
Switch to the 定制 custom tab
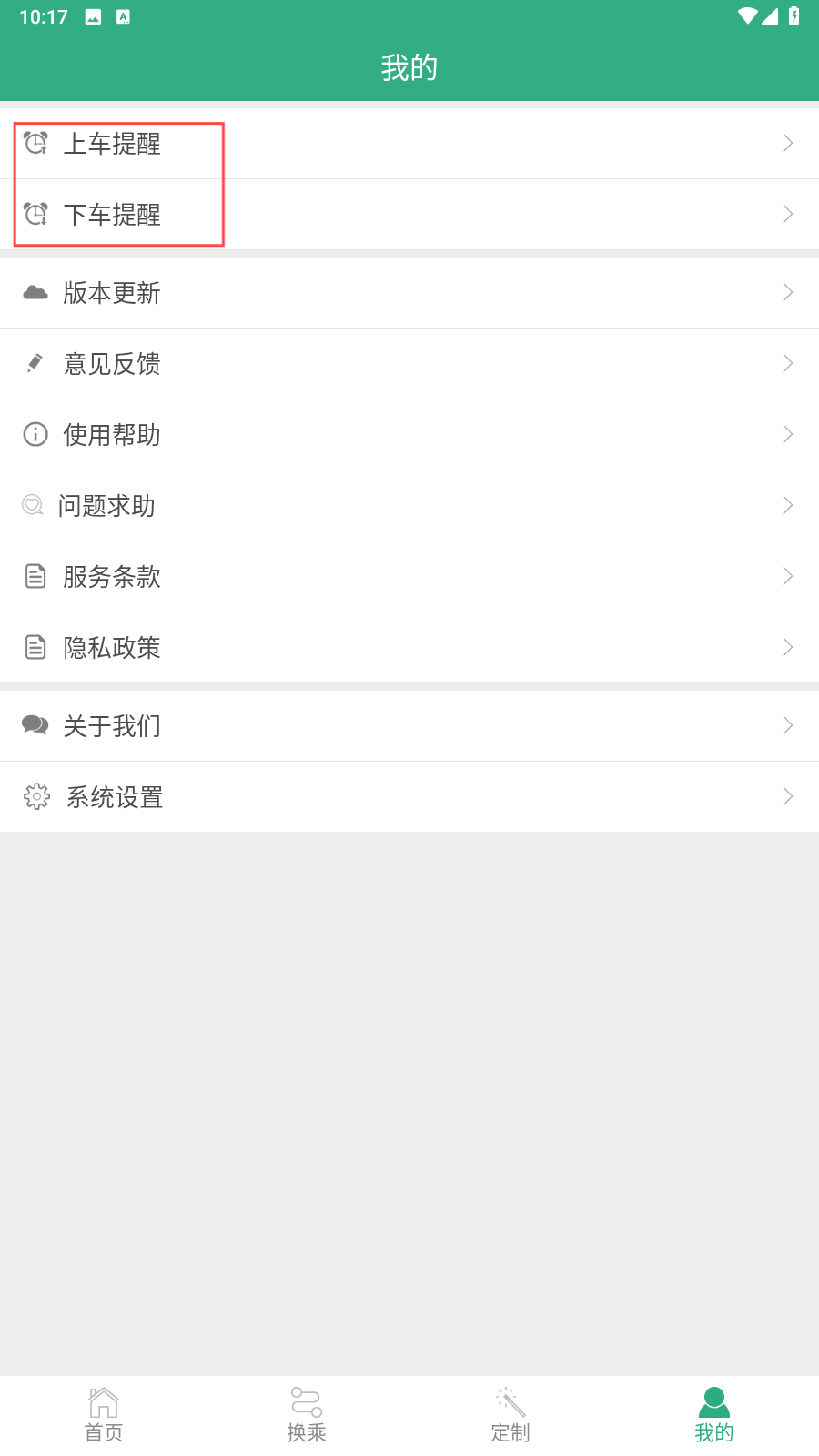pos(511,1416)
